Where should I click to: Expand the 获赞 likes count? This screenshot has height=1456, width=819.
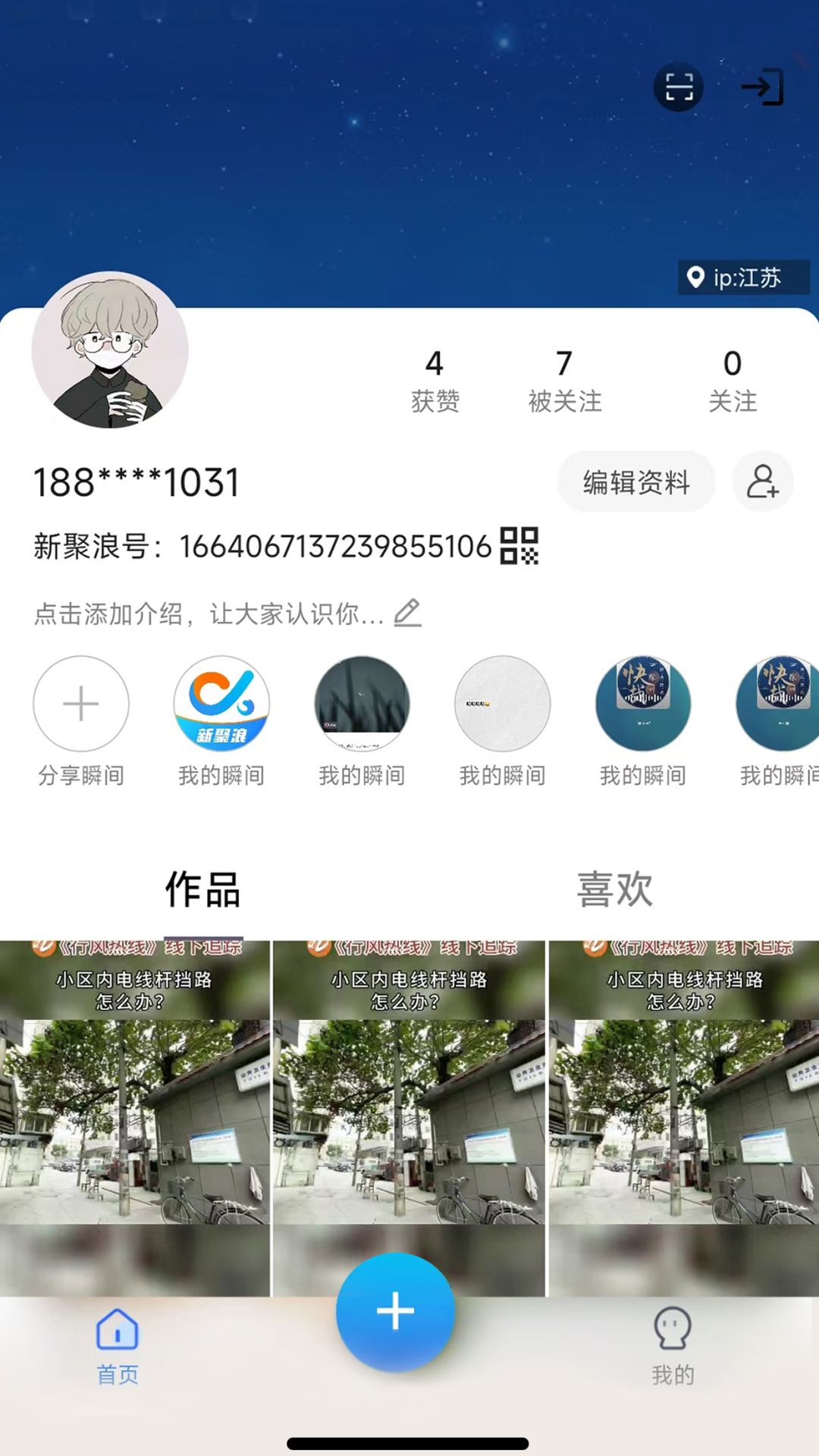point(435,379)
